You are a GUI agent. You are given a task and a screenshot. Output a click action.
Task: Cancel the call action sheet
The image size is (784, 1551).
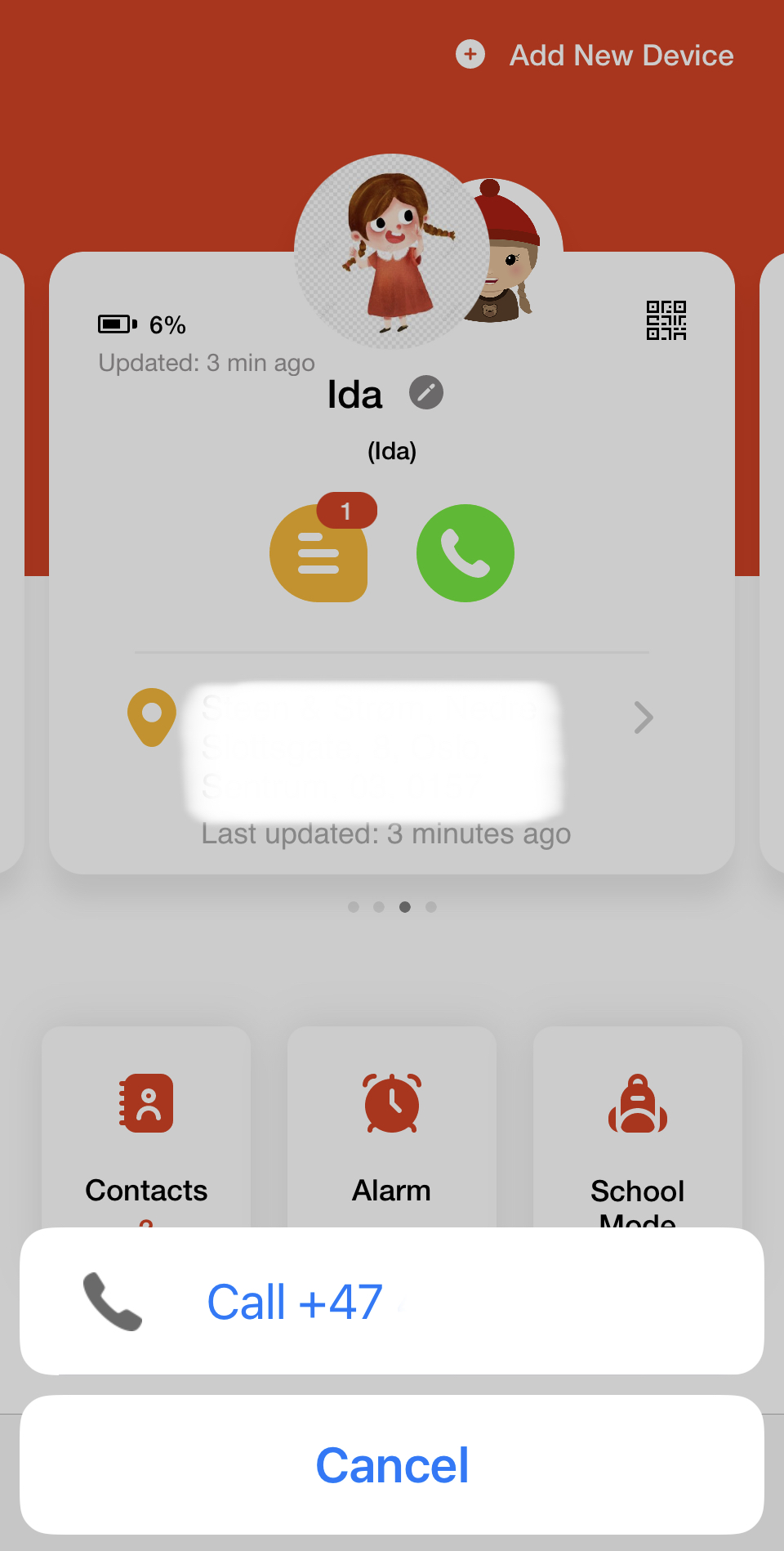[392, 1464]
